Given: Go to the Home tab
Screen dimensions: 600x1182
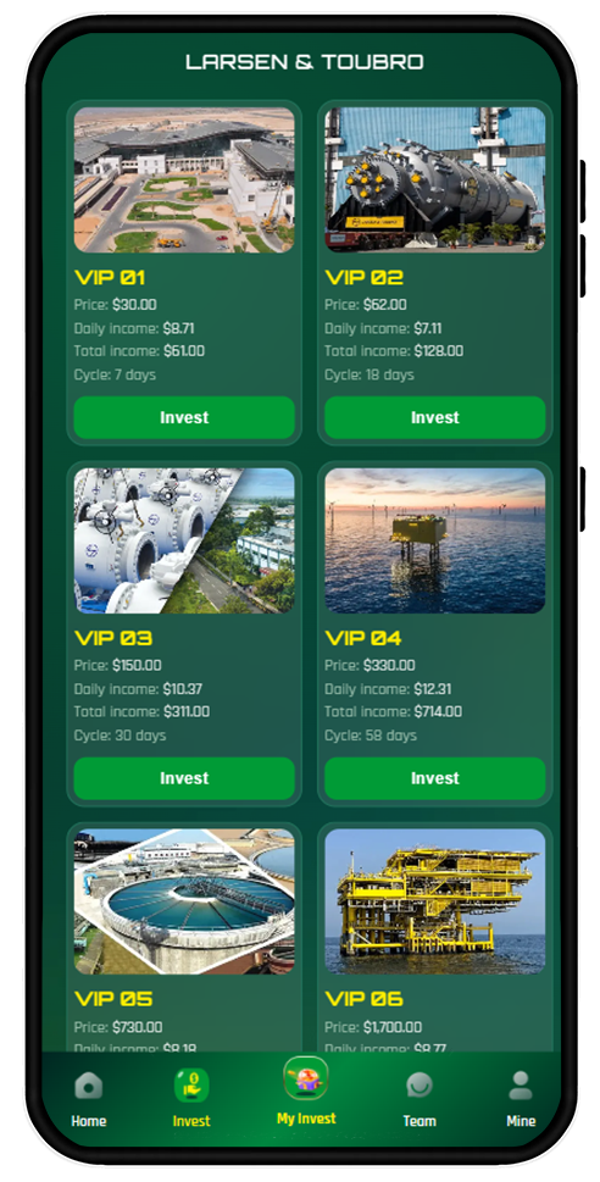Looking at the screenshot, I should [88, 1098].
